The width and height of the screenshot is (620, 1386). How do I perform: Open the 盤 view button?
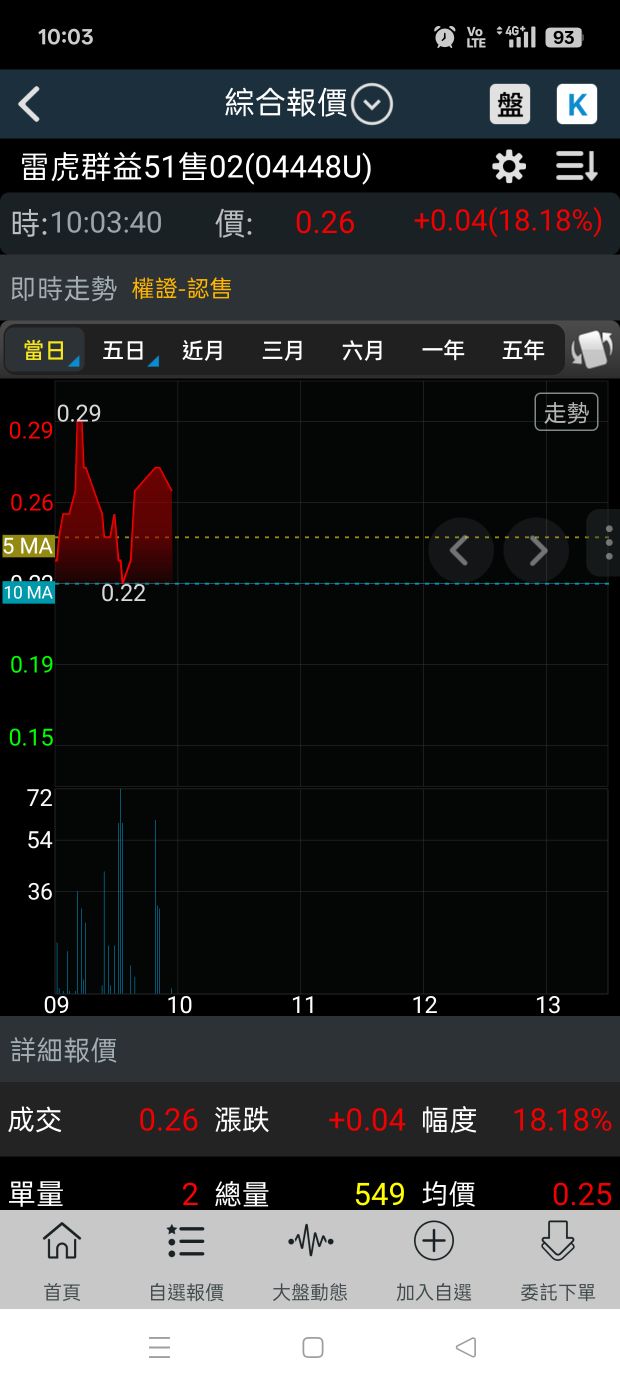[510, 104]
